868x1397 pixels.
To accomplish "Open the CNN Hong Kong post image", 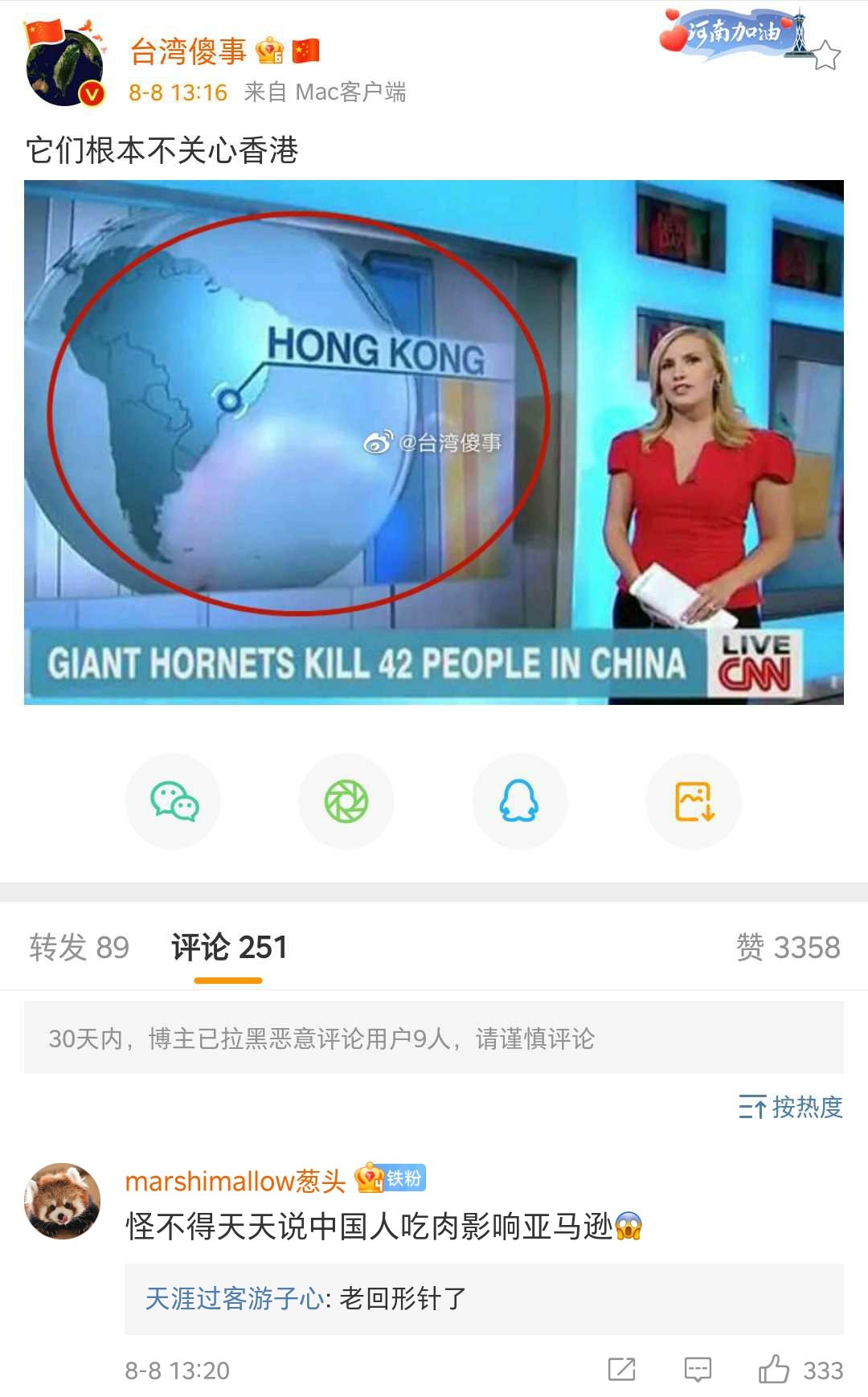I will [433, 442].
